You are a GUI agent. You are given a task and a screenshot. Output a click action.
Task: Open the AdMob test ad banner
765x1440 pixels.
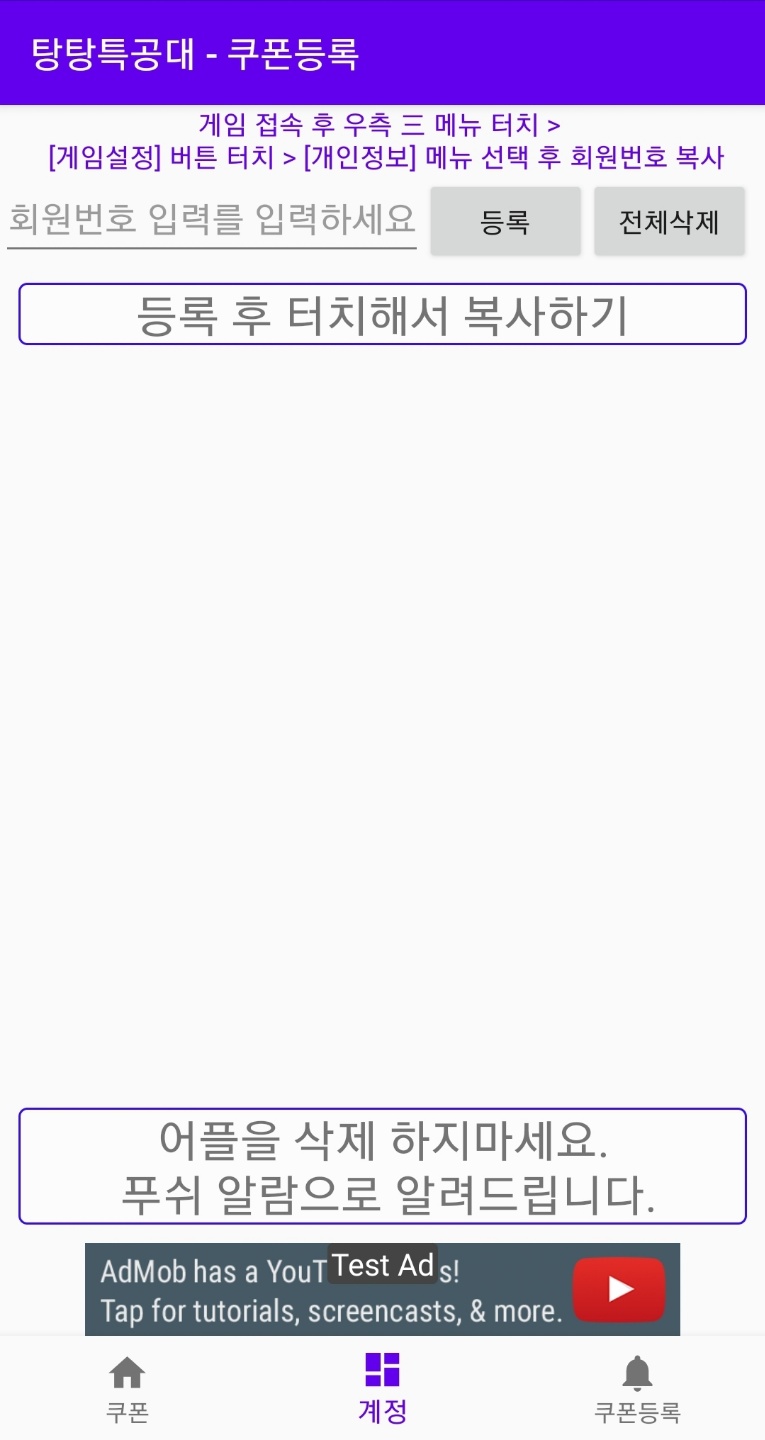(x=382, y=1289)
